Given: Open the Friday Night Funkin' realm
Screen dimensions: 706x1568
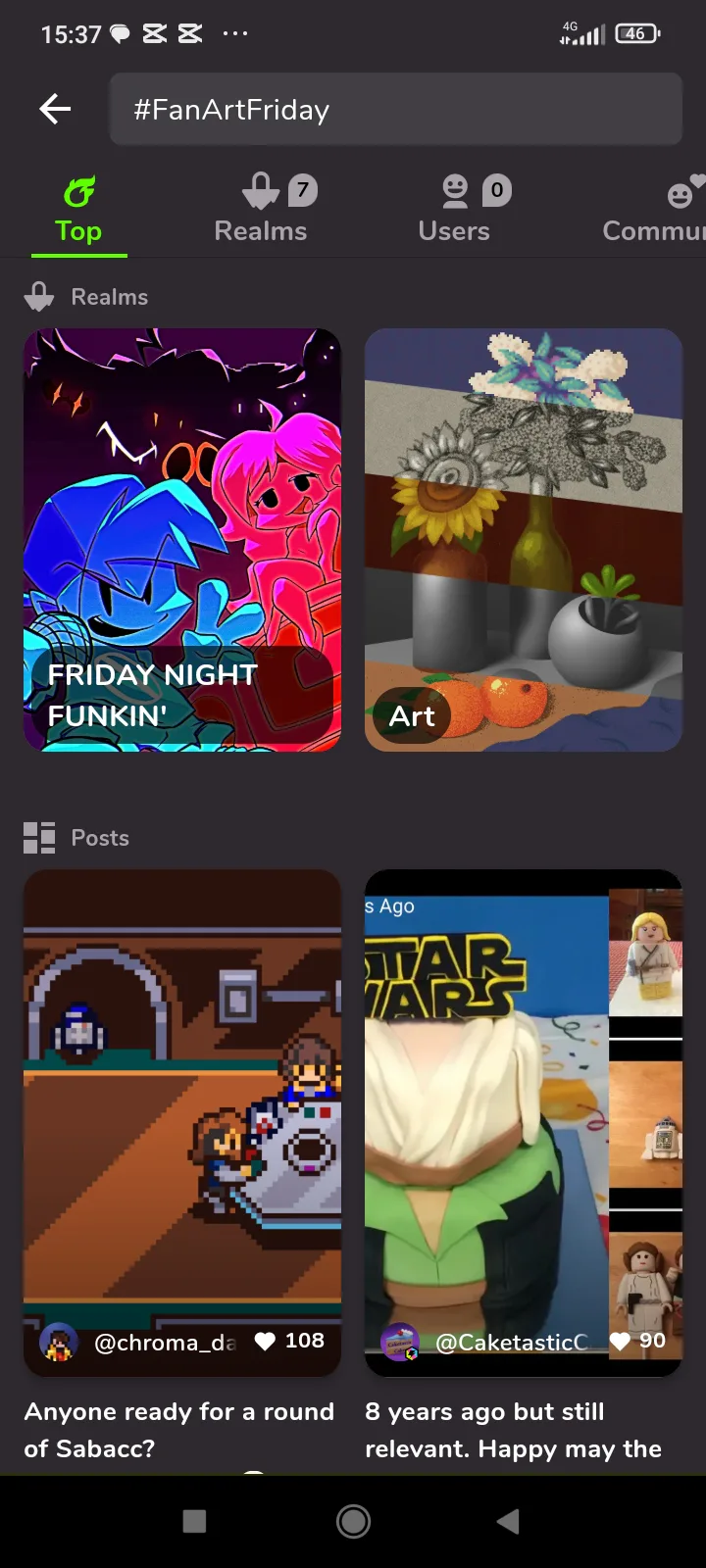Looking at the screenshot, I should click(182, 540).
